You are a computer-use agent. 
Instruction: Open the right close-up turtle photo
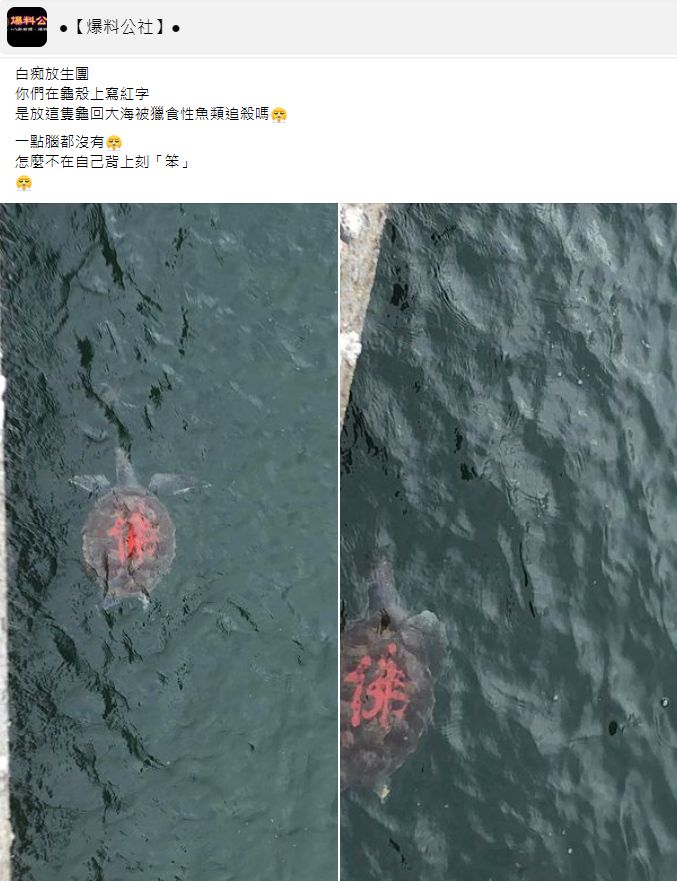click(x=508, y=541)
